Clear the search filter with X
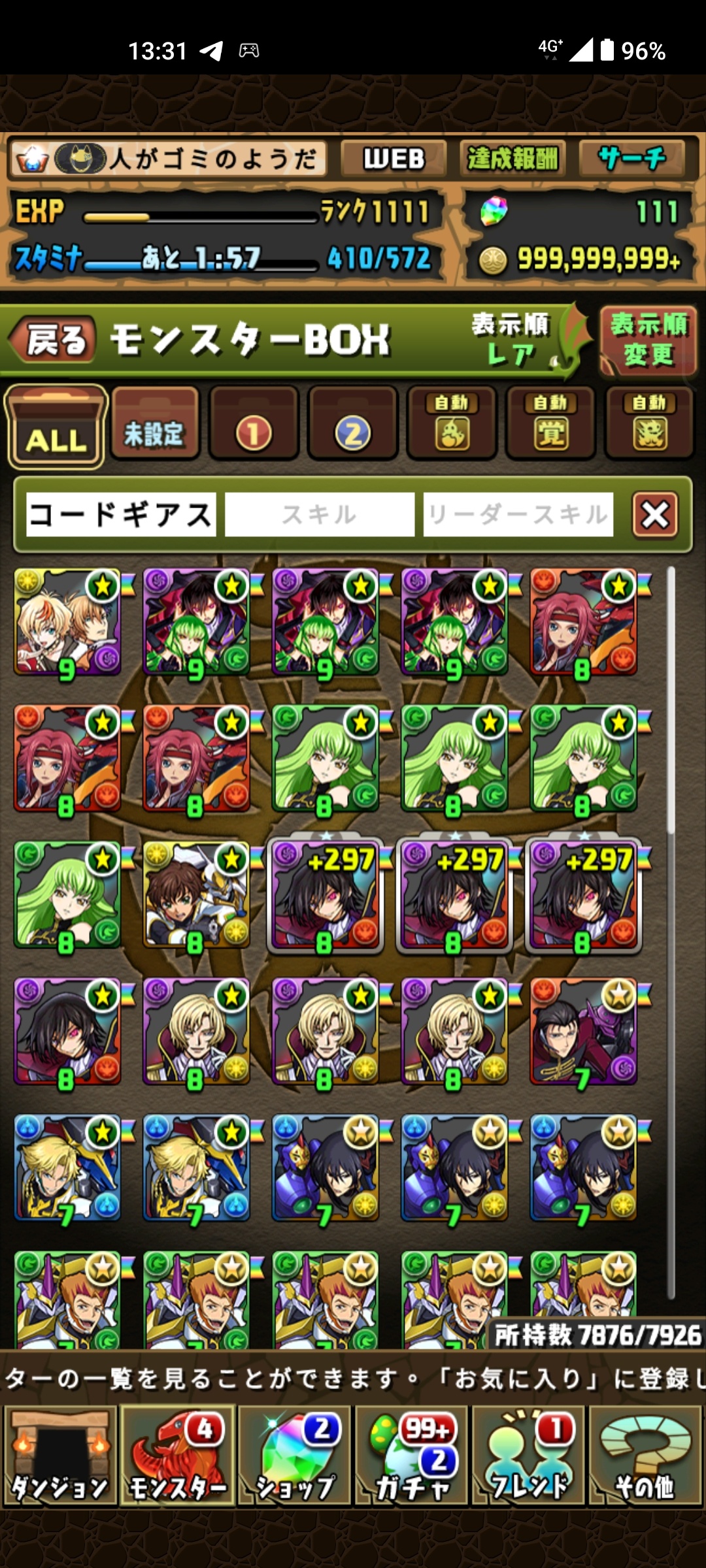This screenshot has height=1568, width=706. (x=655, y=515)
